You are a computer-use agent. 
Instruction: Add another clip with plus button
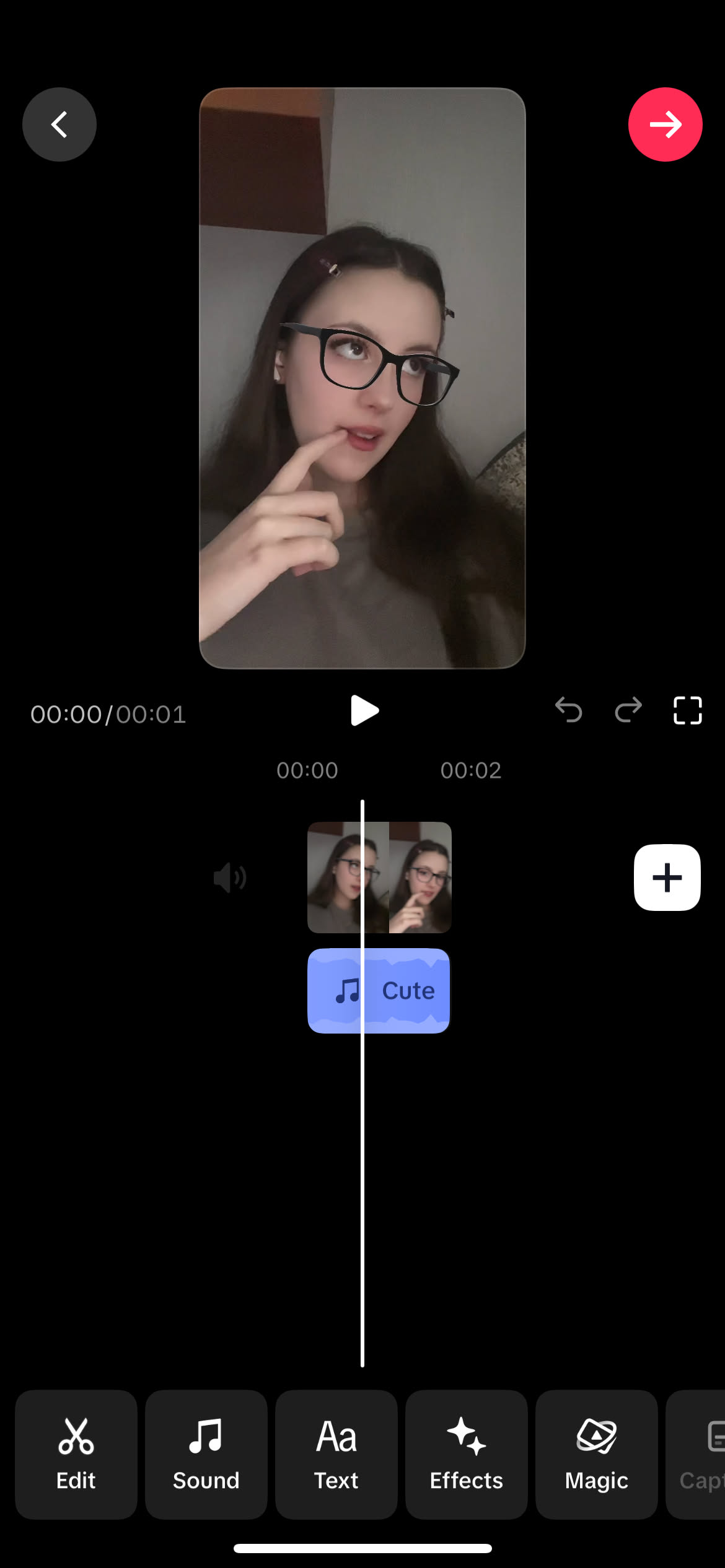[x=667, y=878]
